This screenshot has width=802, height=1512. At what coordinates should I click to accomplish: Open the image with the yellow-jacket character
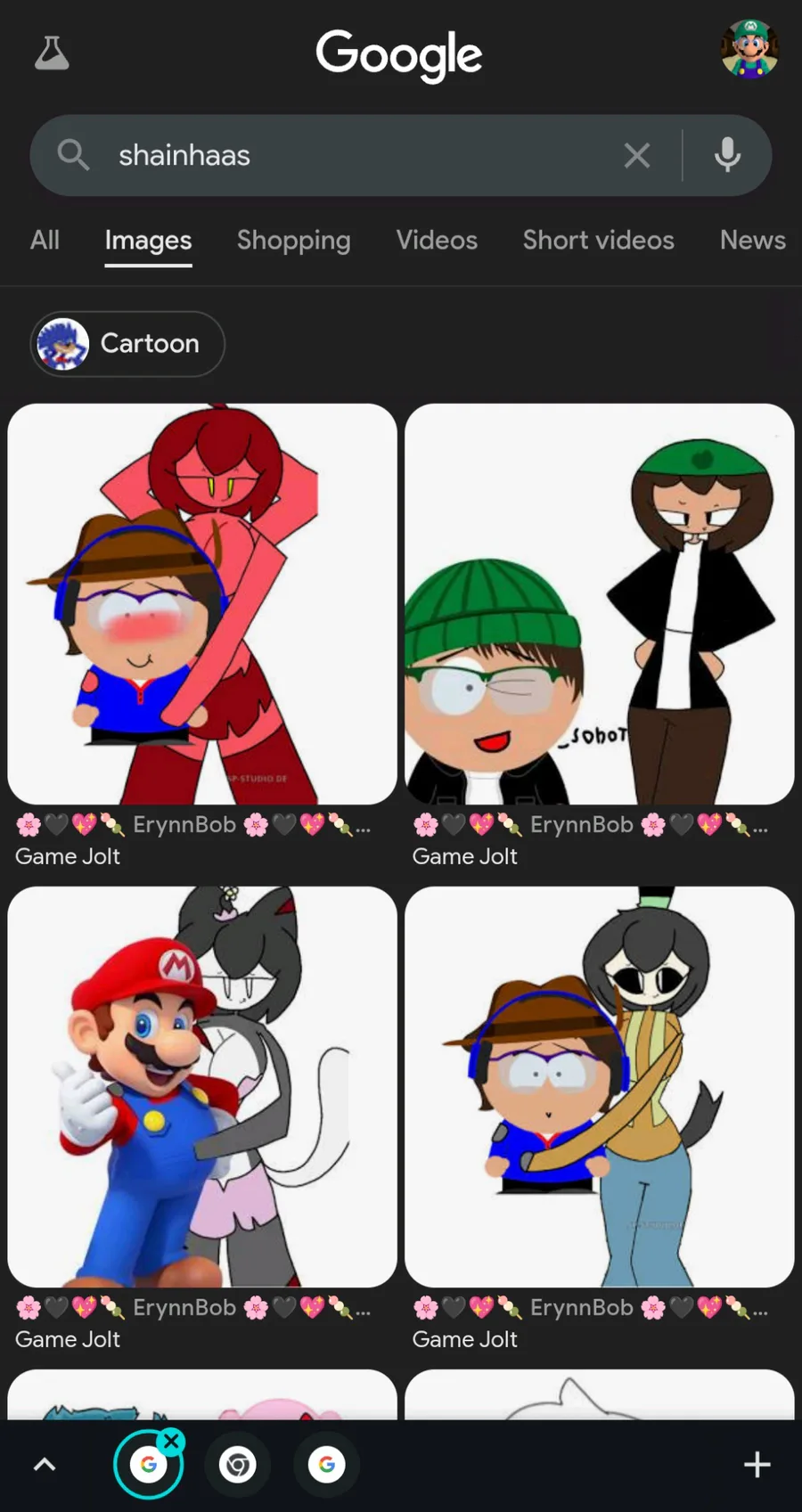click(x=600, y=1087)
